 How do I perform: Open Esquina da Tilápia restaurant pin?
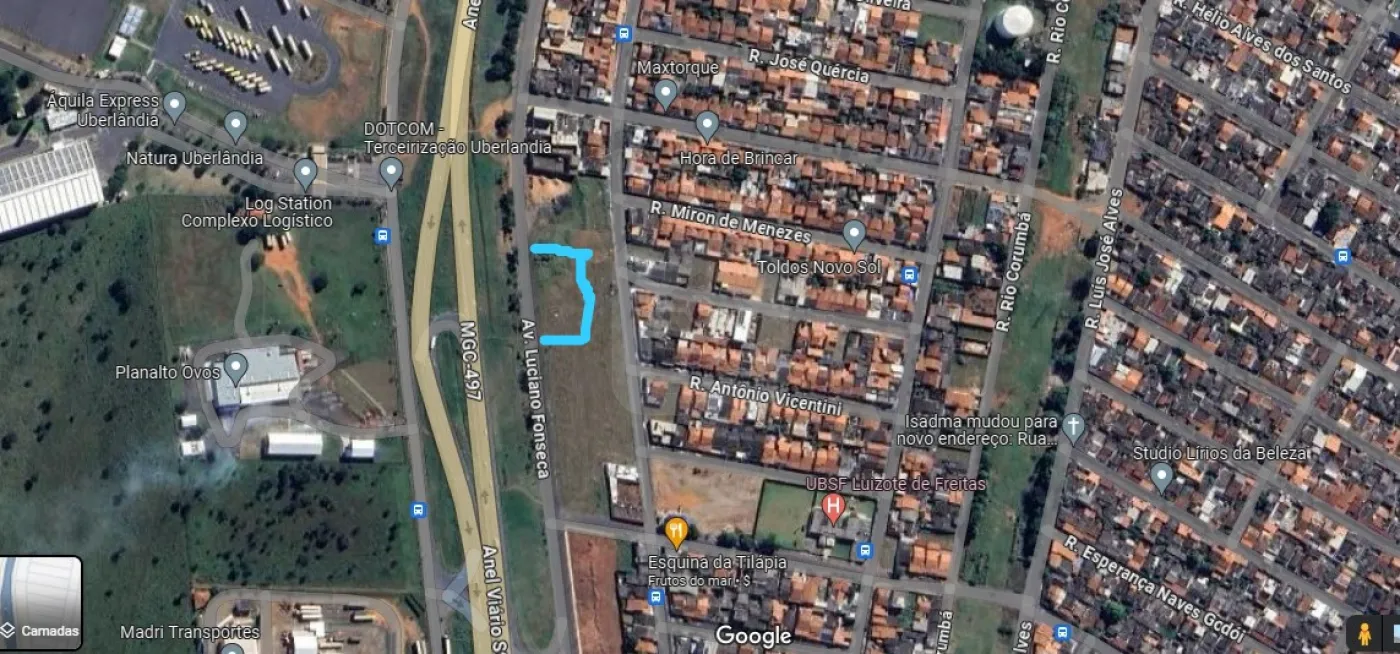coord(677,531)
